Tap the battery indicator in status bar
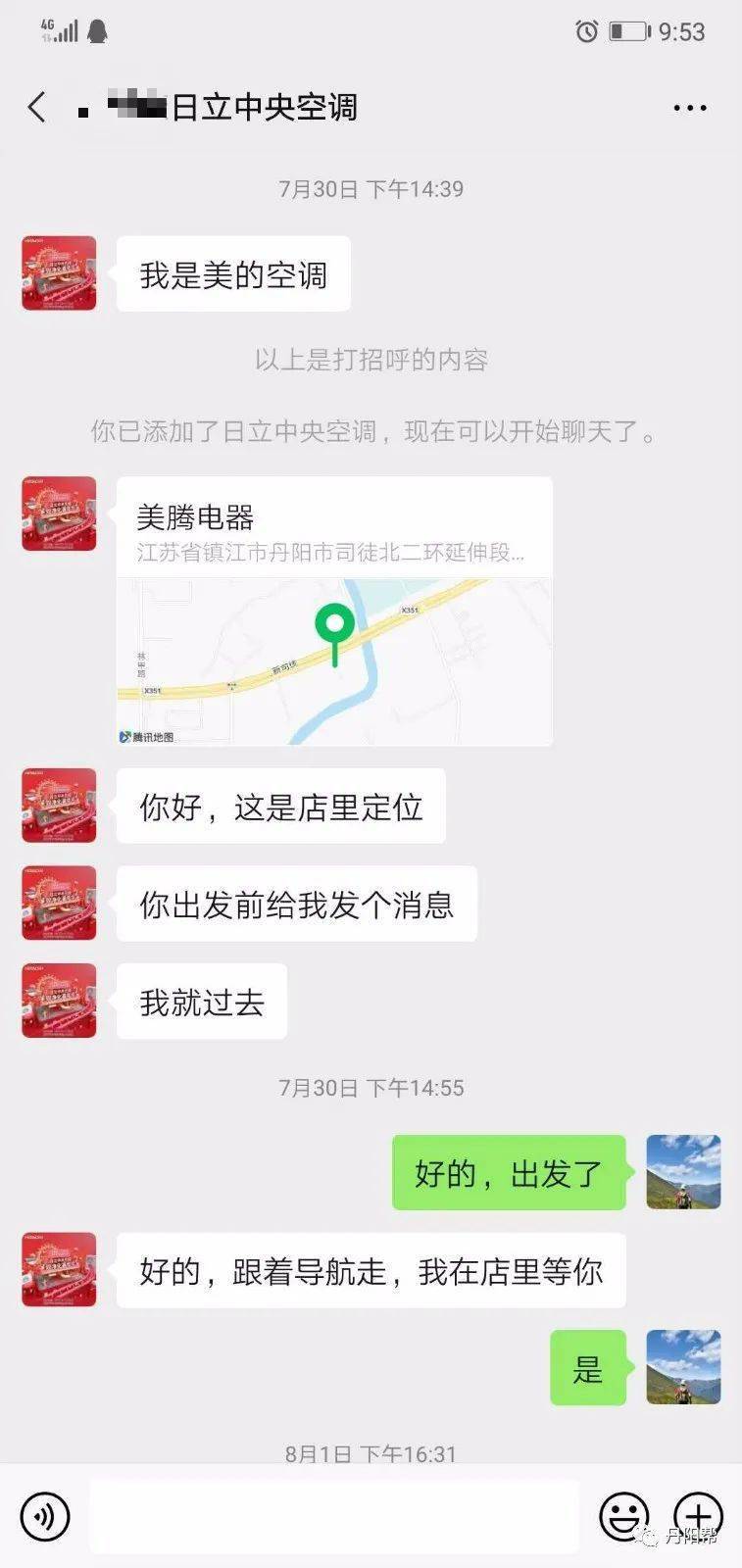 point(627,30)
